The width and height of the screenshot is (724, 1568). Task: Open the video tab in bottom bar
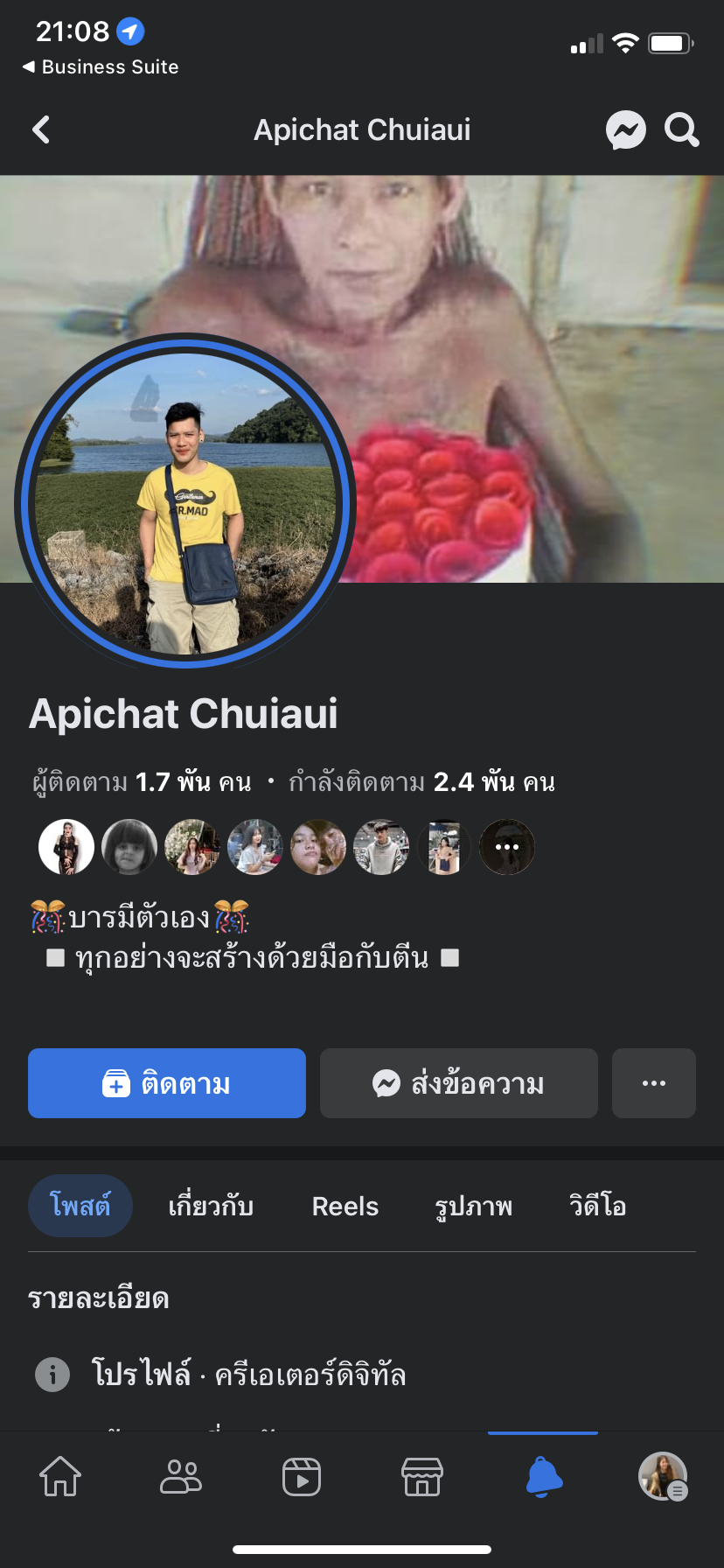point(302,1477)
